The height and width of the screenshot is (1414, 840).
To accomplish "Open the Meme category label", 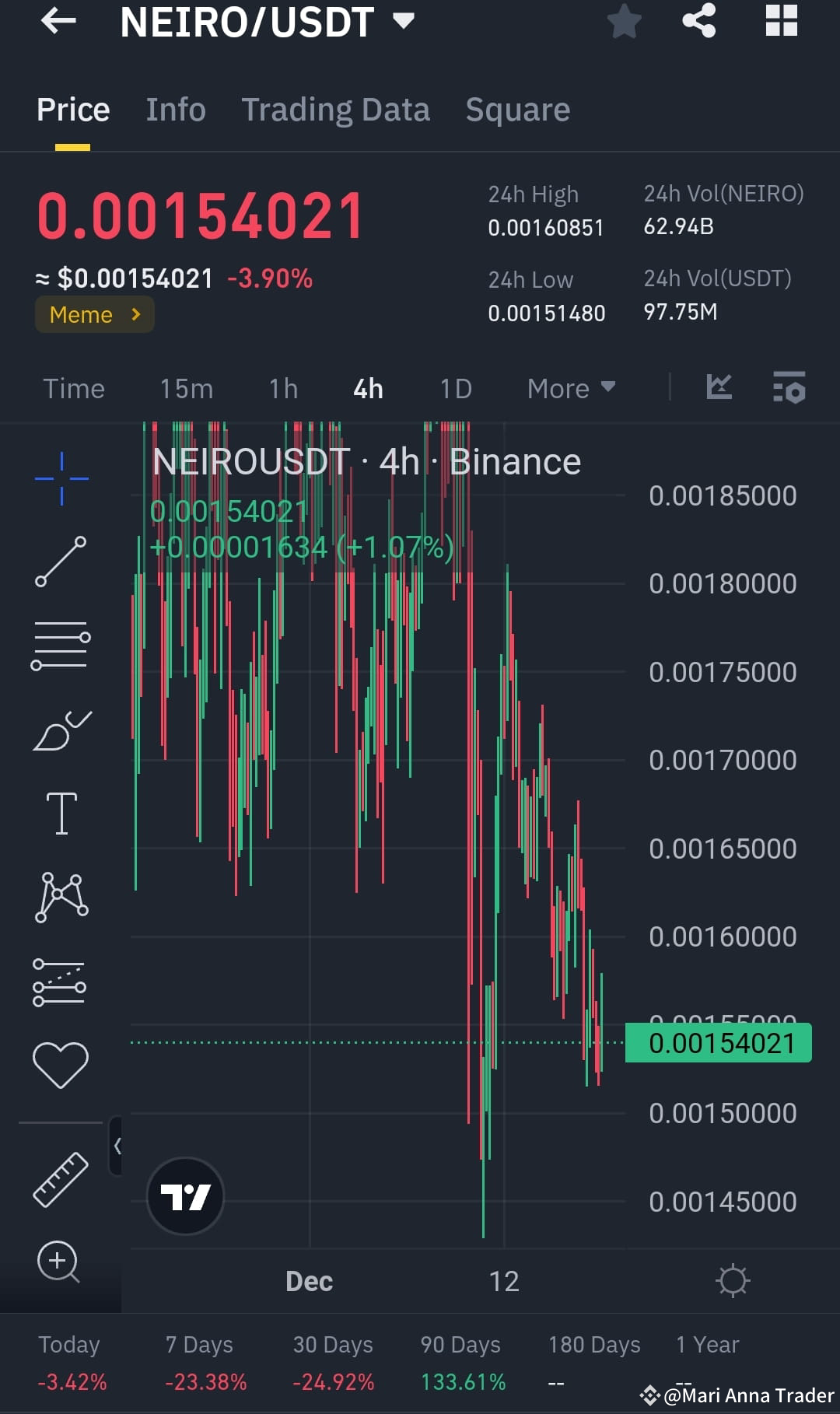I will pos(94,314).
